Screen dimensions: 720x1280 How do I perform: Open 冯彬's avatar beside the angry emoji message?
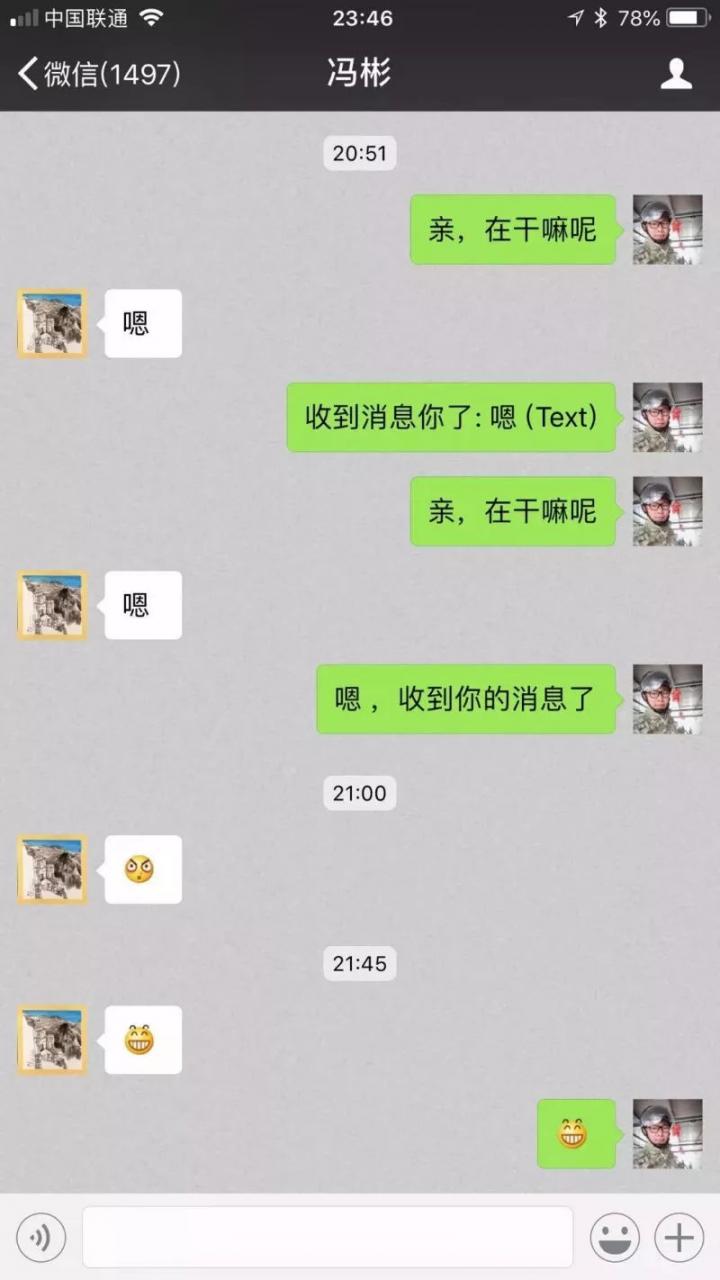click(52, 869)
